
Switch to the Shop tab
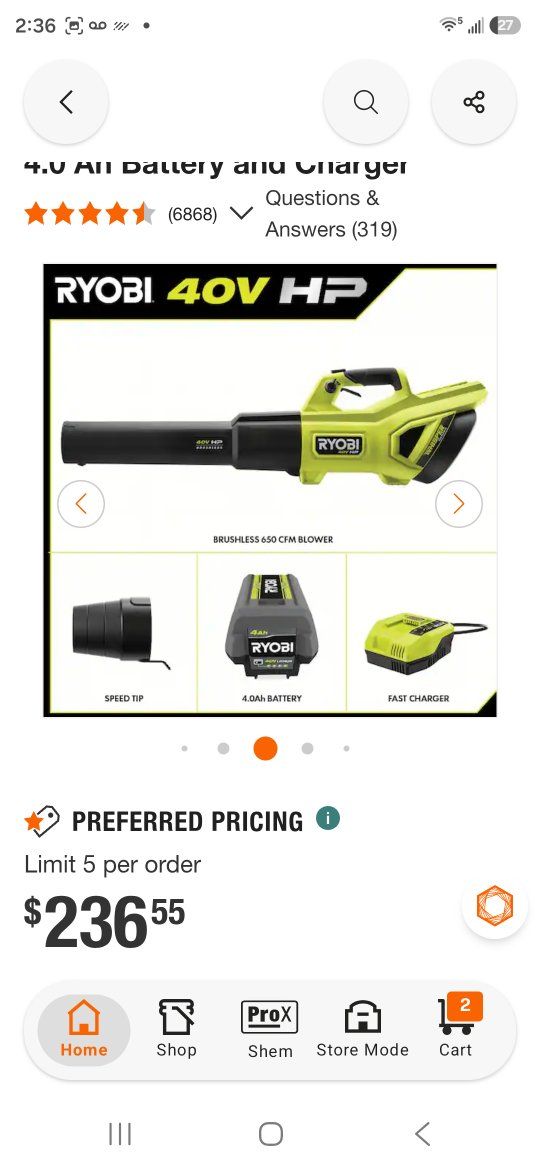click(x=176, y=1030)
